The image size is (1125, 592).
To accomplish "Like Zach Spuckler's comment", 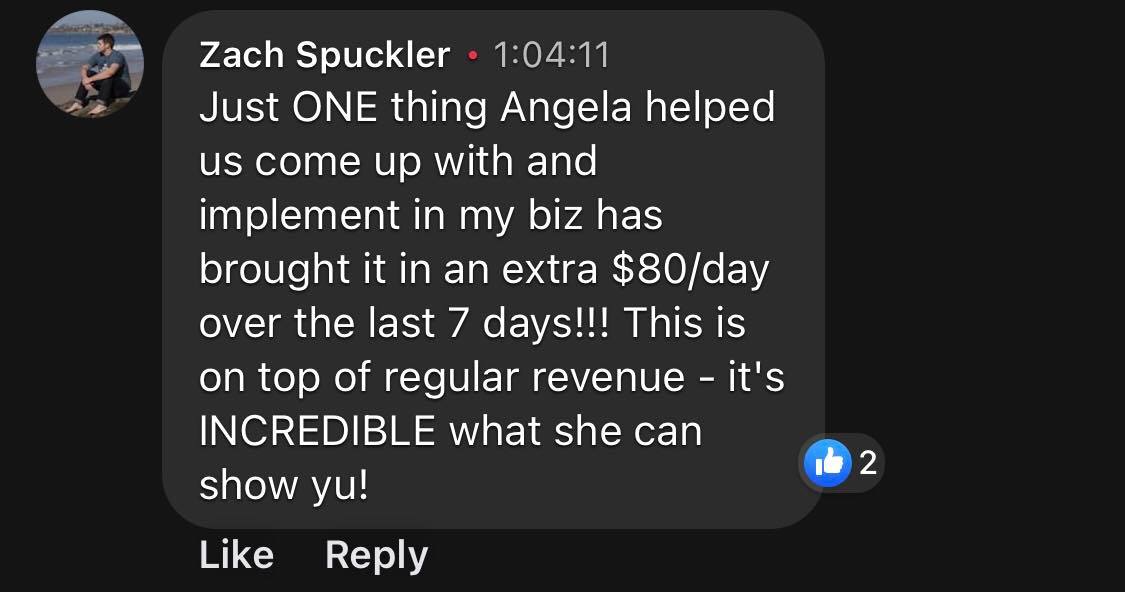I will [x=236, y=555].
